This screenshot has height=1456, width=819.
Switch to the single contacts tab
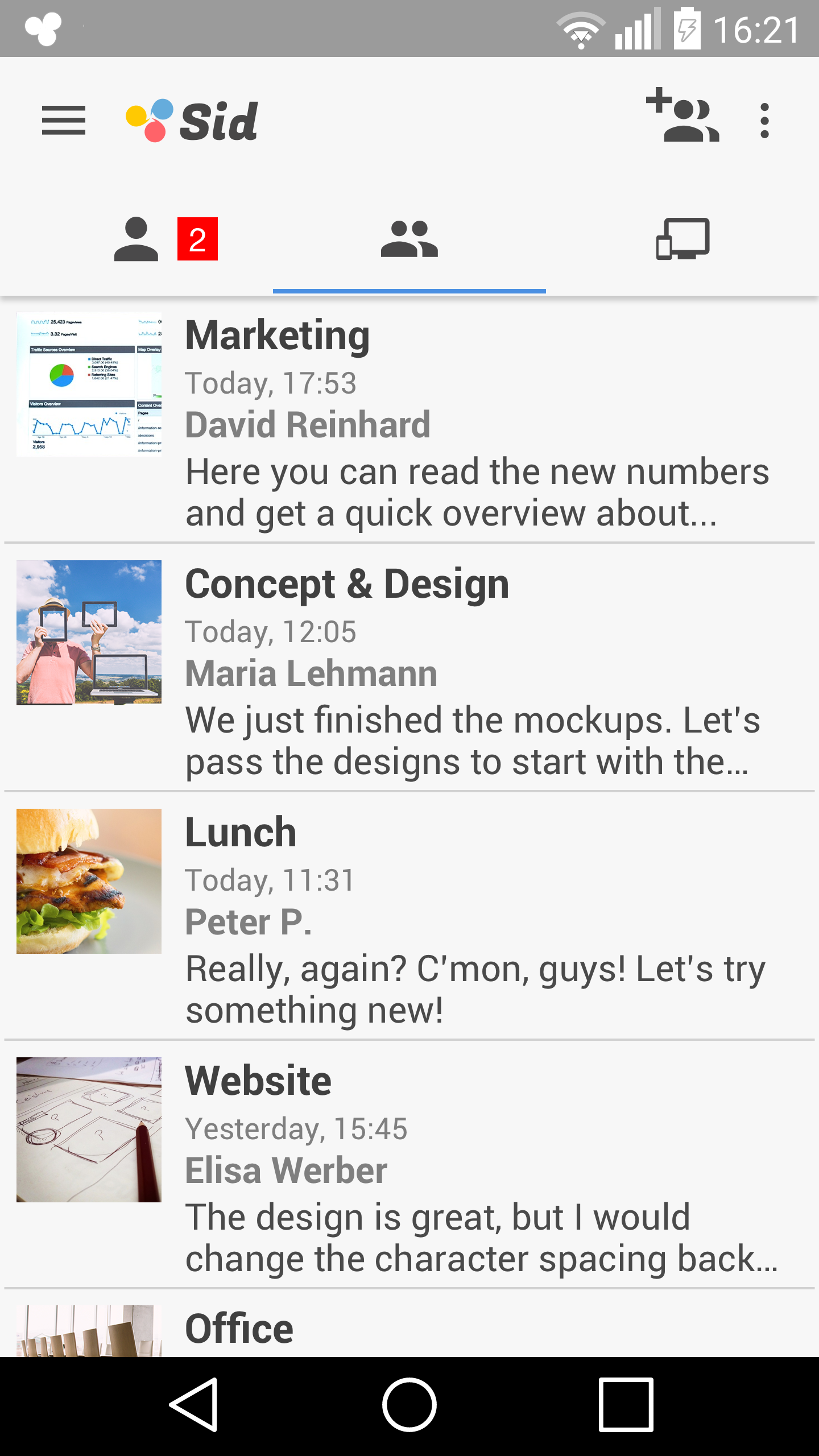[x=136, y=239]
